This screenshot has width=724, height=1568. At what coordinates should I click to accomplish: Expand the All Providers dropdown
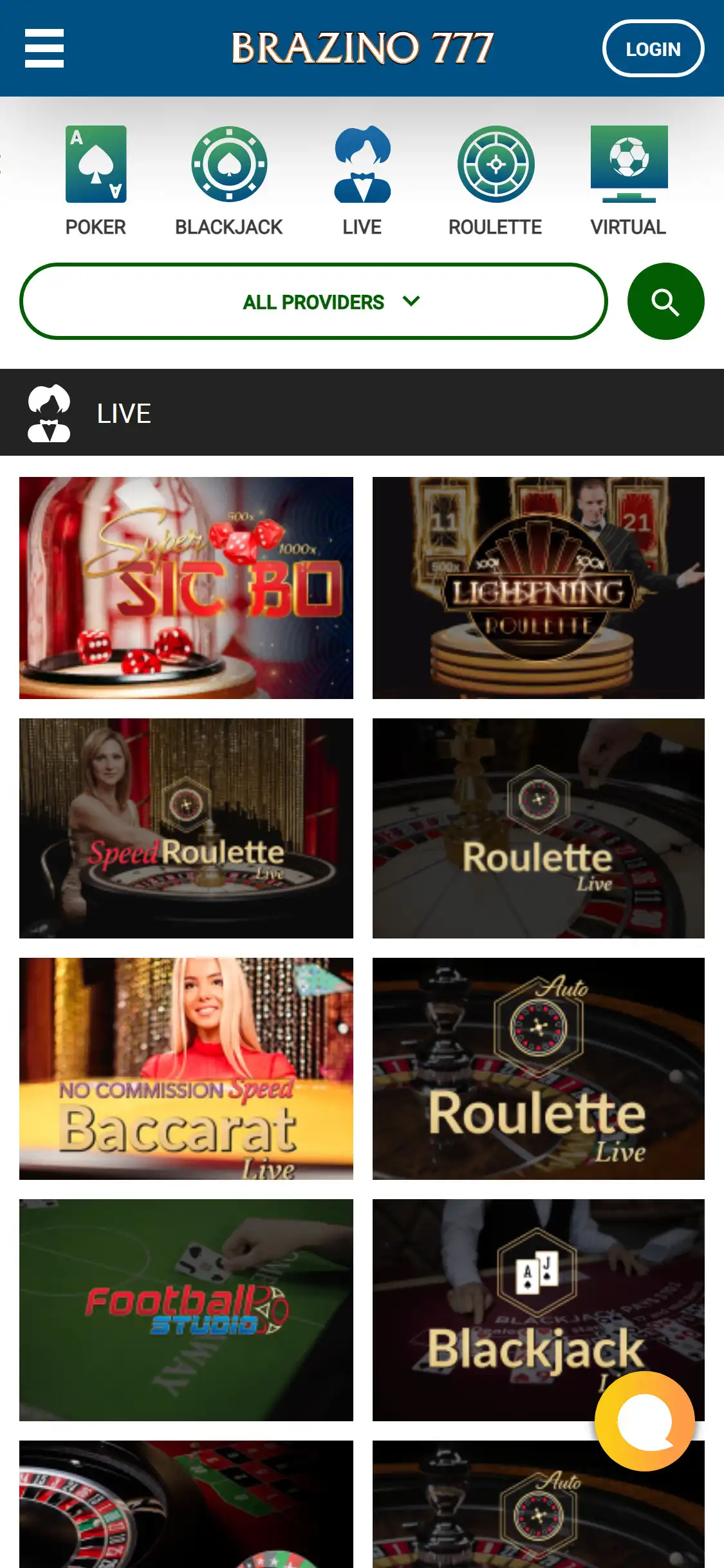pos(313,301)
